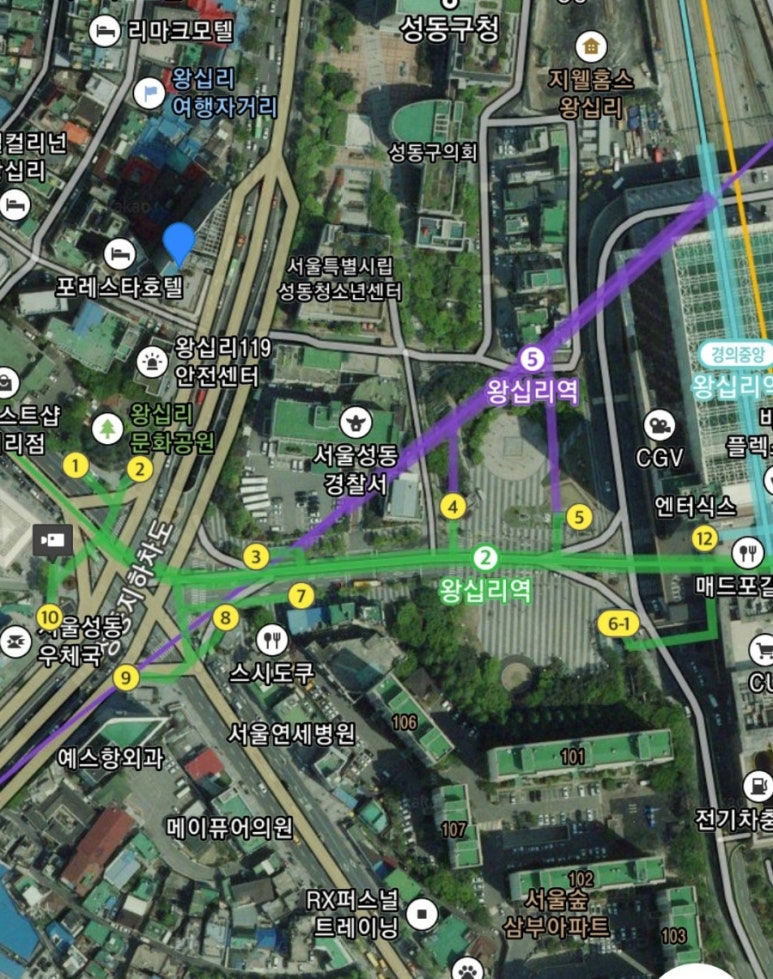The width and height of the screenshot is (773, 979).
Task: Open 왕십리 여행자거리 flag marker
Action: [148, 92]
